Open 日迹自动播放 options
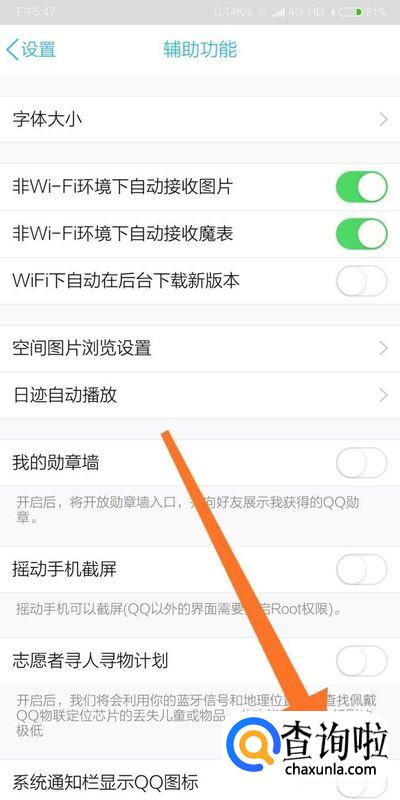 click(x=200, y=395)
